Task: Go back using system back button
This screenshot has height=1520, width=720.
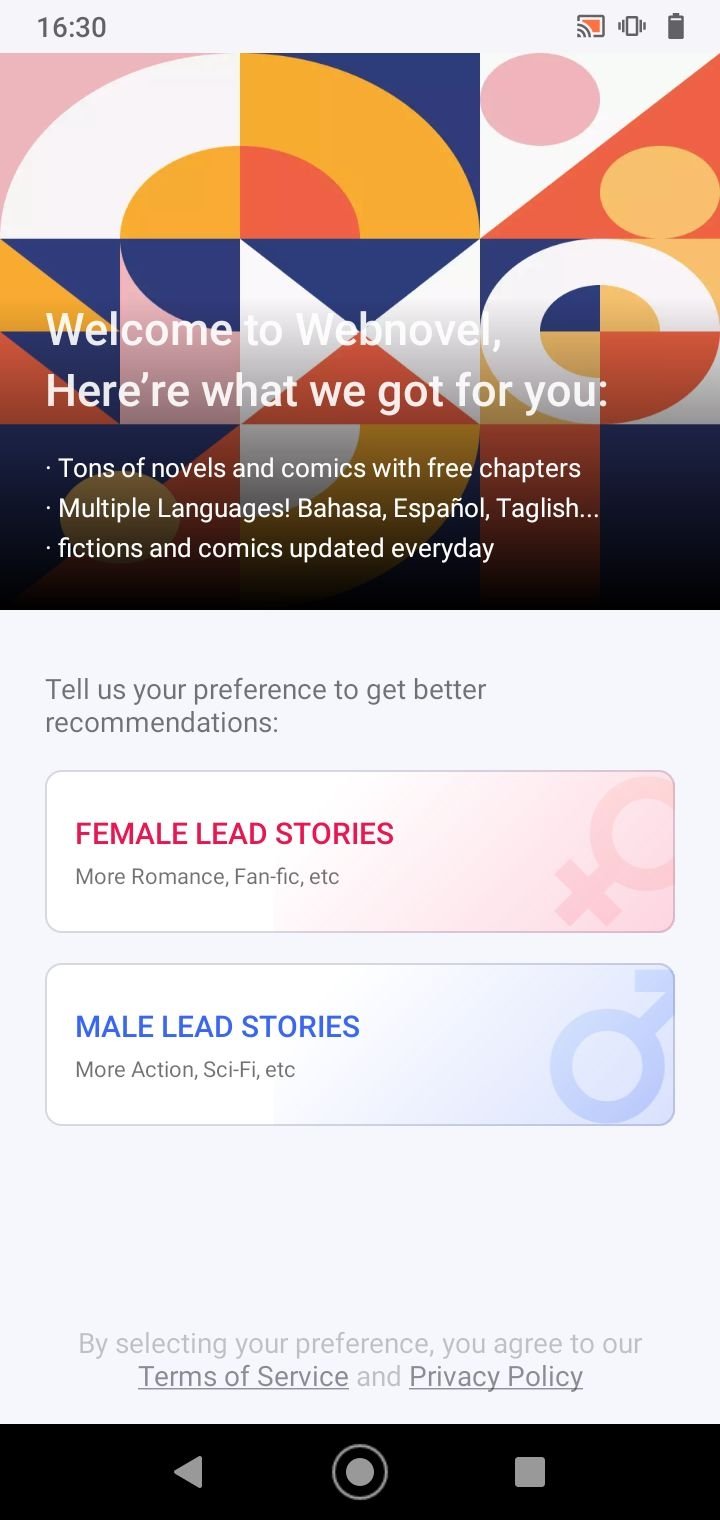Action: point(188,1471)
